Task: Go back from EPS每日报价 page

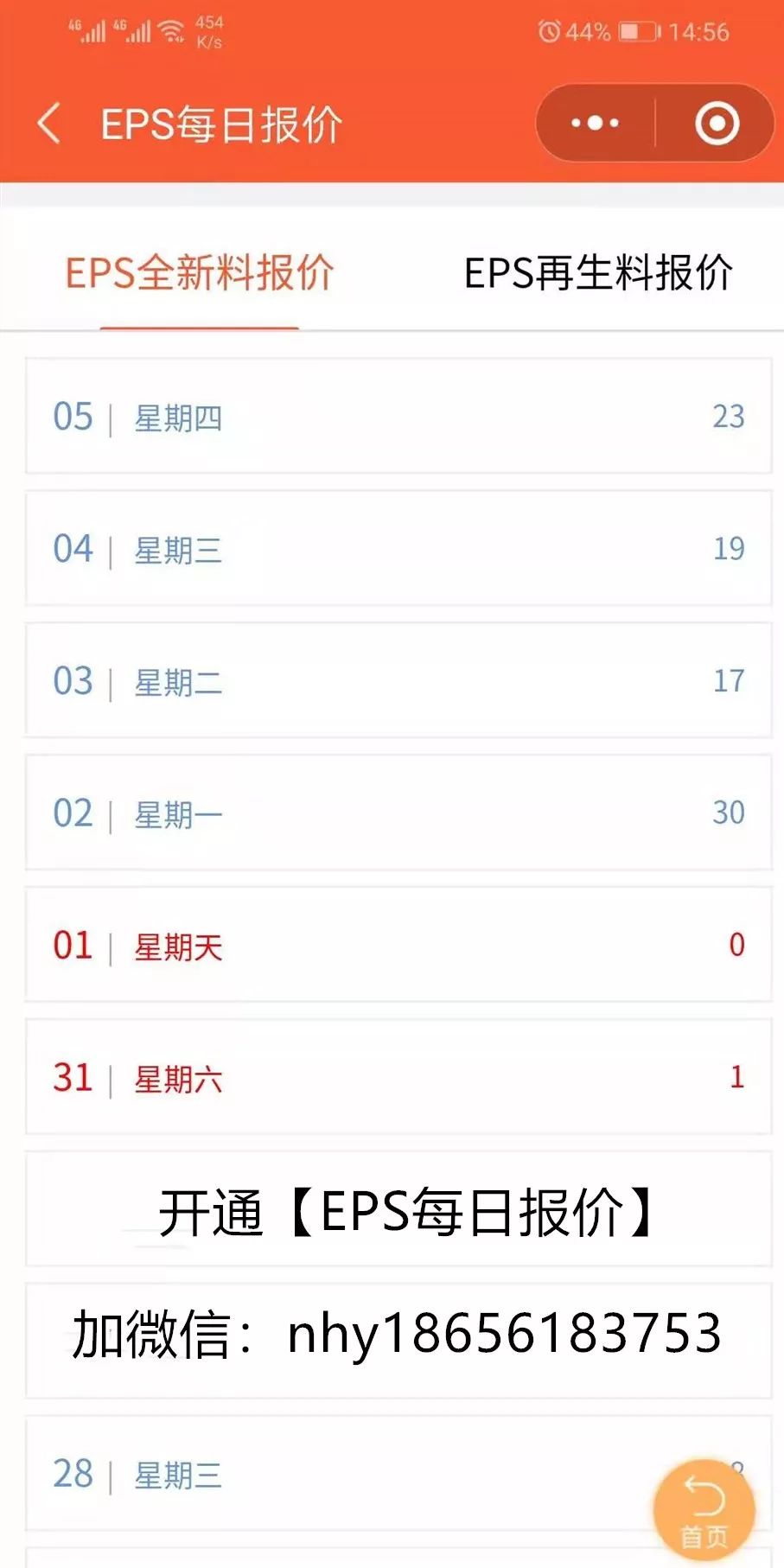Action: coord(49,123)
